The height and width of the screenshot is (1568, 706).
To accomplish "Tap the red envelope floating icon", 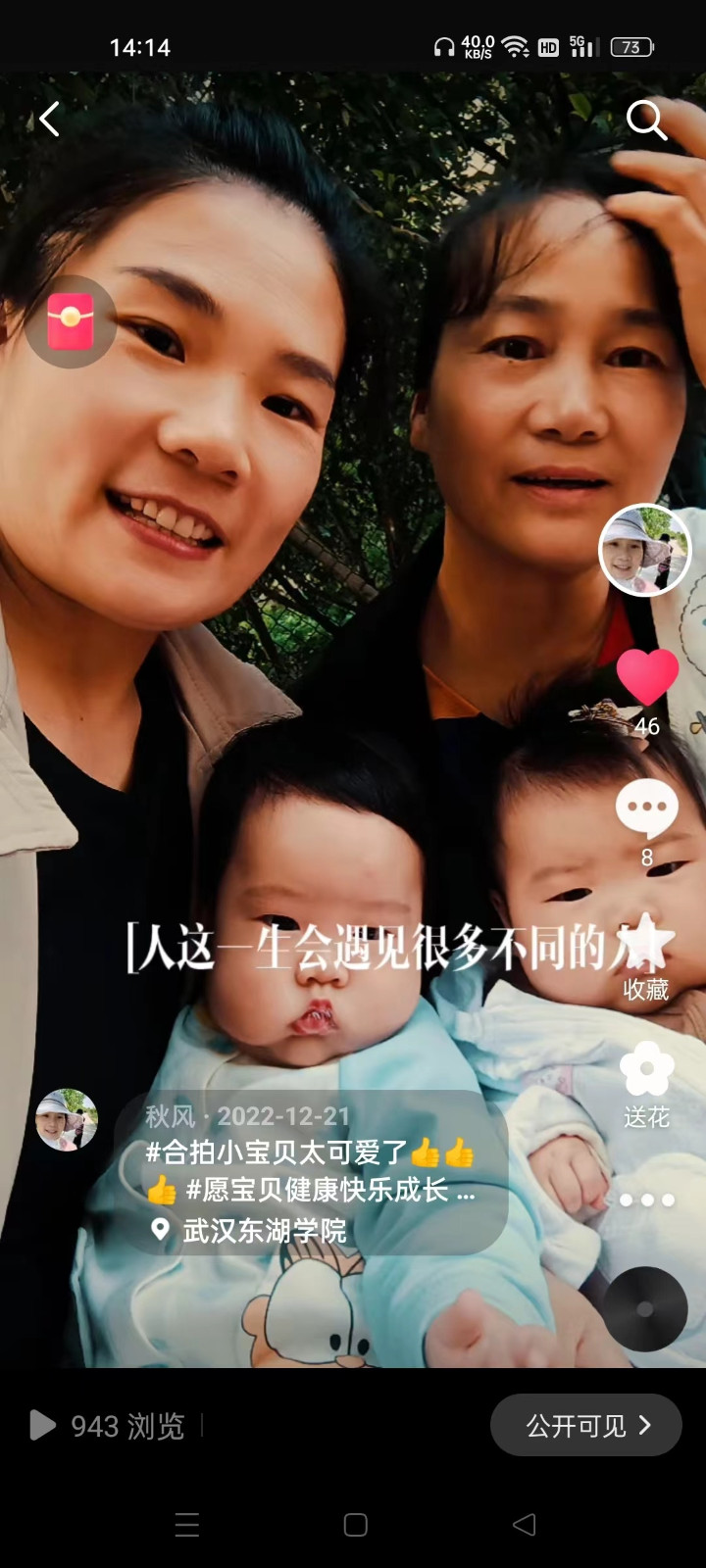I will [x=71, y=321].
